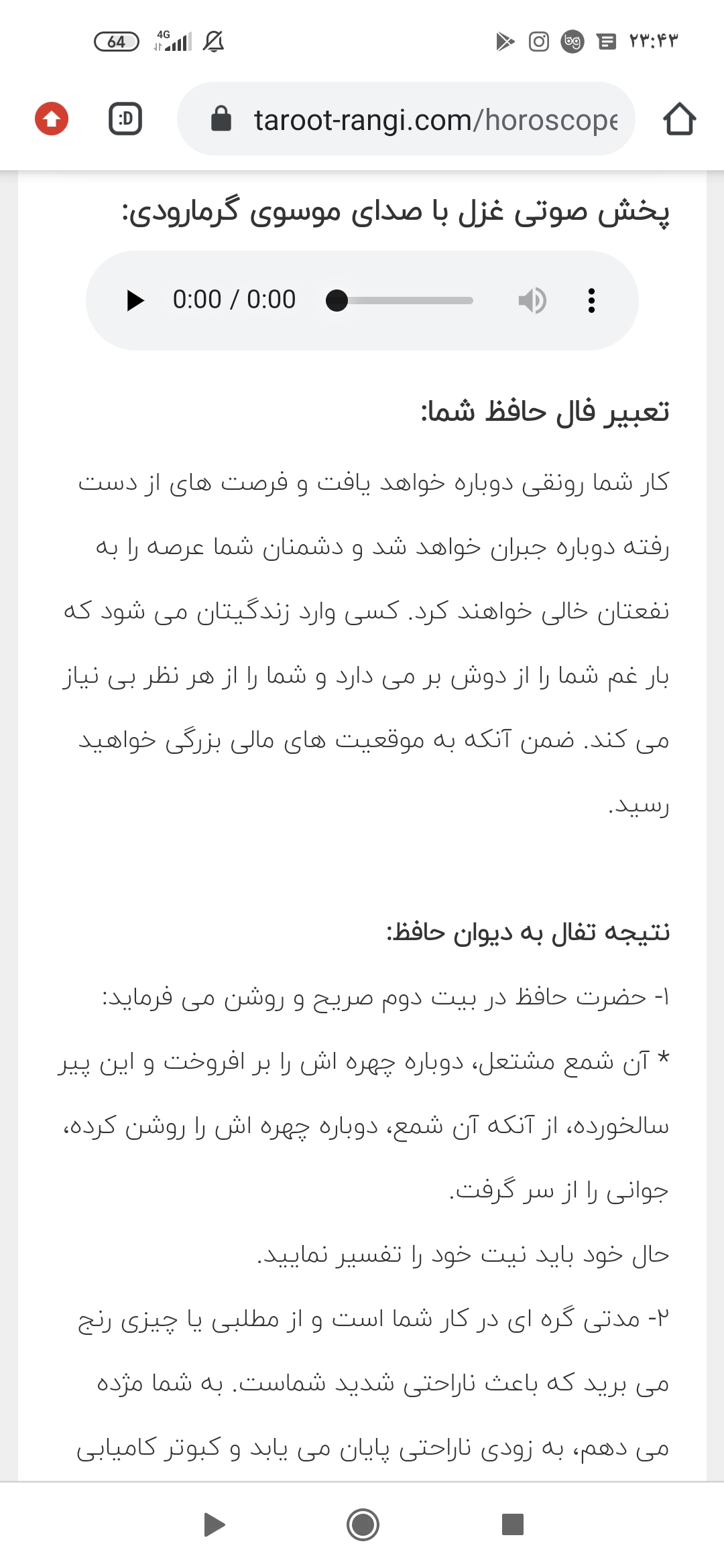The height and width of the screenshot is (1568, 724).
Task: Go to the browser home page
Action: pos(679,119)
